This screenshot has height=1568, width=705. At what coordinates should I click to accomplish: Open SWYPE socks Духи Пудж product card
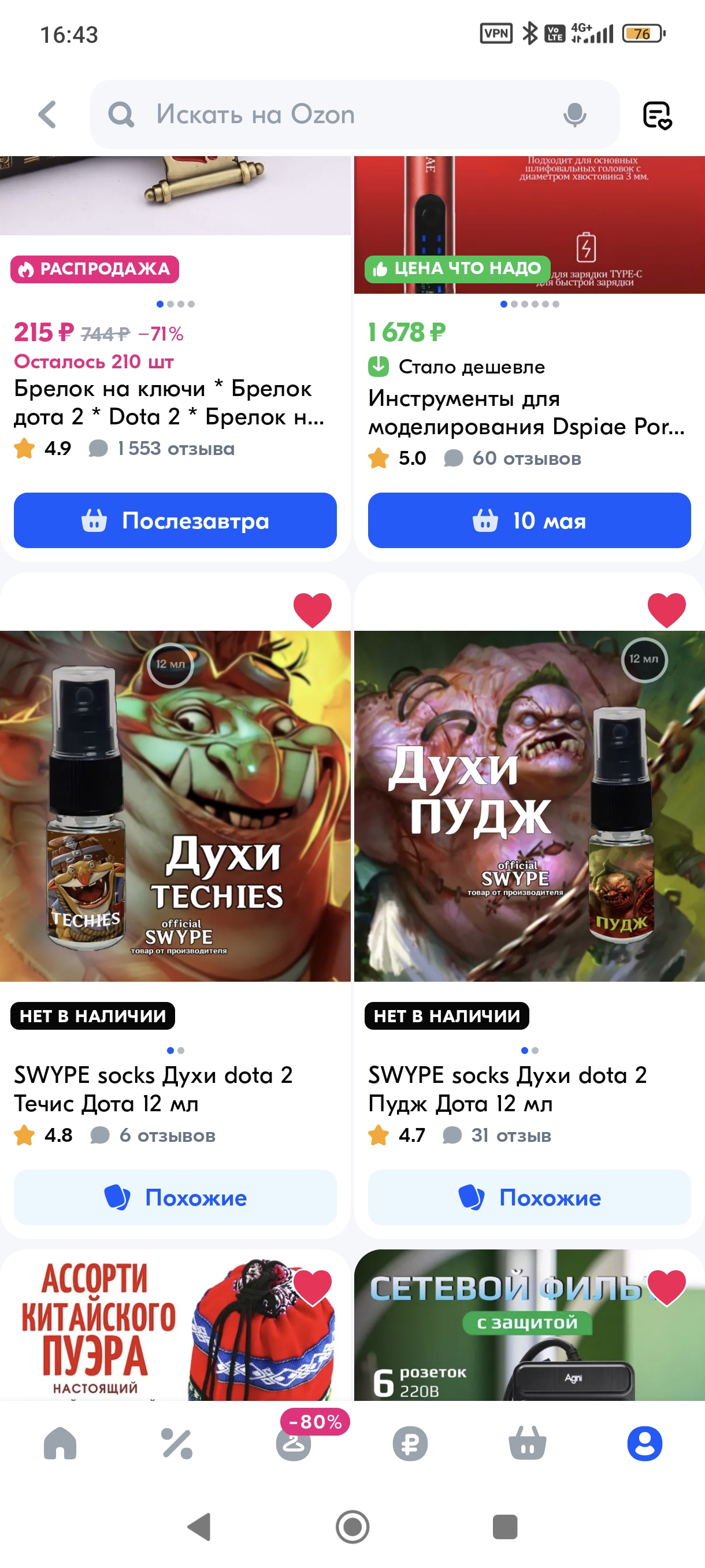pos(507,1089)
